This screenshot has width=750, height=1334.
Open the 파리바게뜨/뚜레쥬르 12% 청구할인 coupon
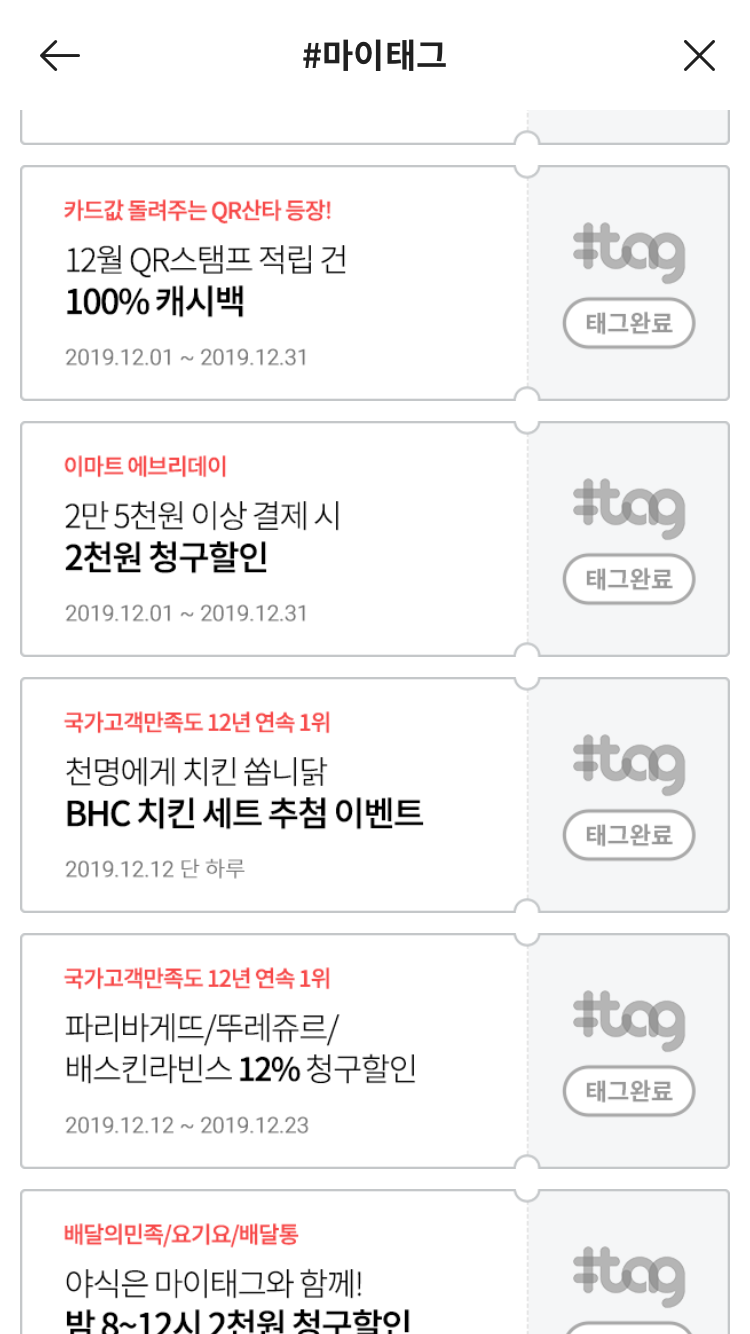click(x=273, y=1051)
